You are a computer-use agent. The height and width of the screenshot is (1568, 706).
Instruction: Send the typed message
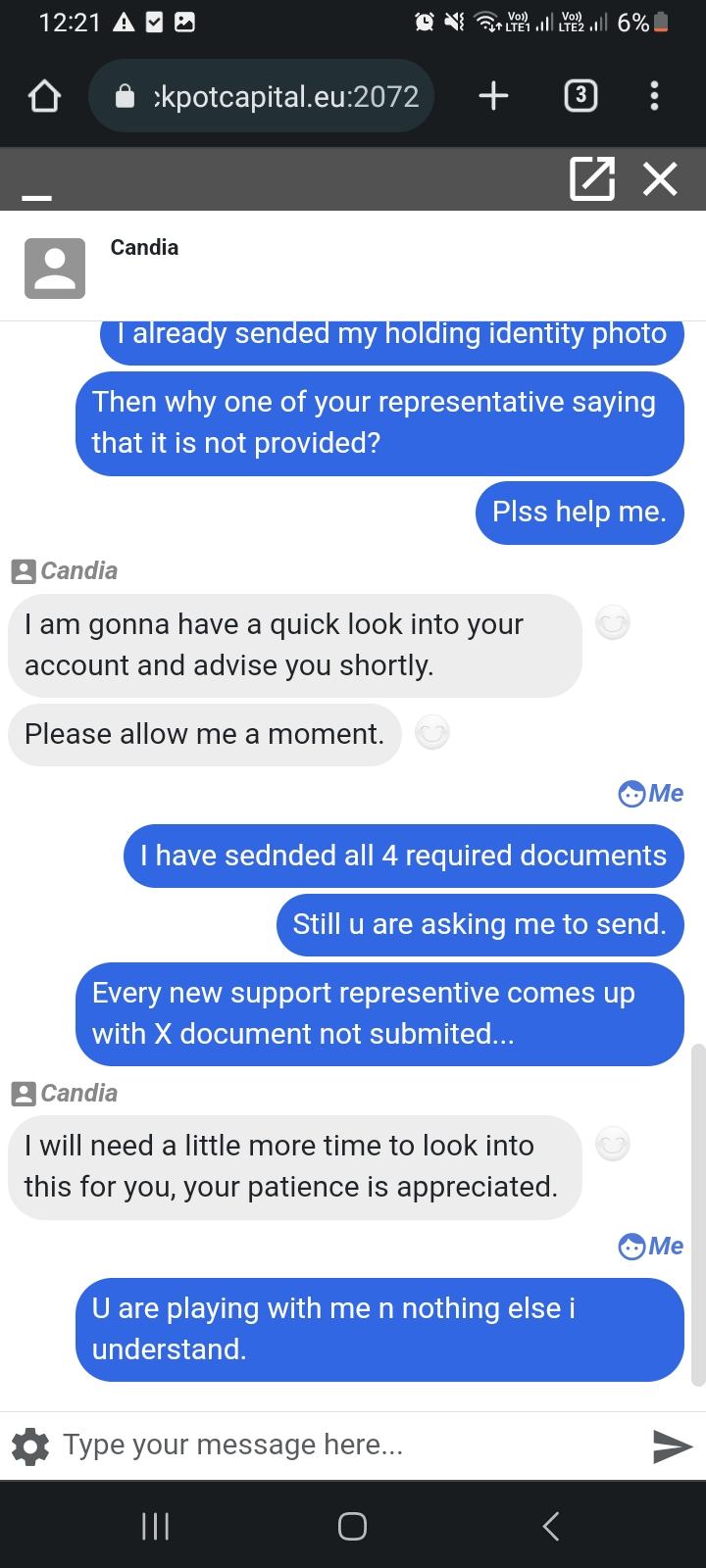click(x=672, y=1445)
